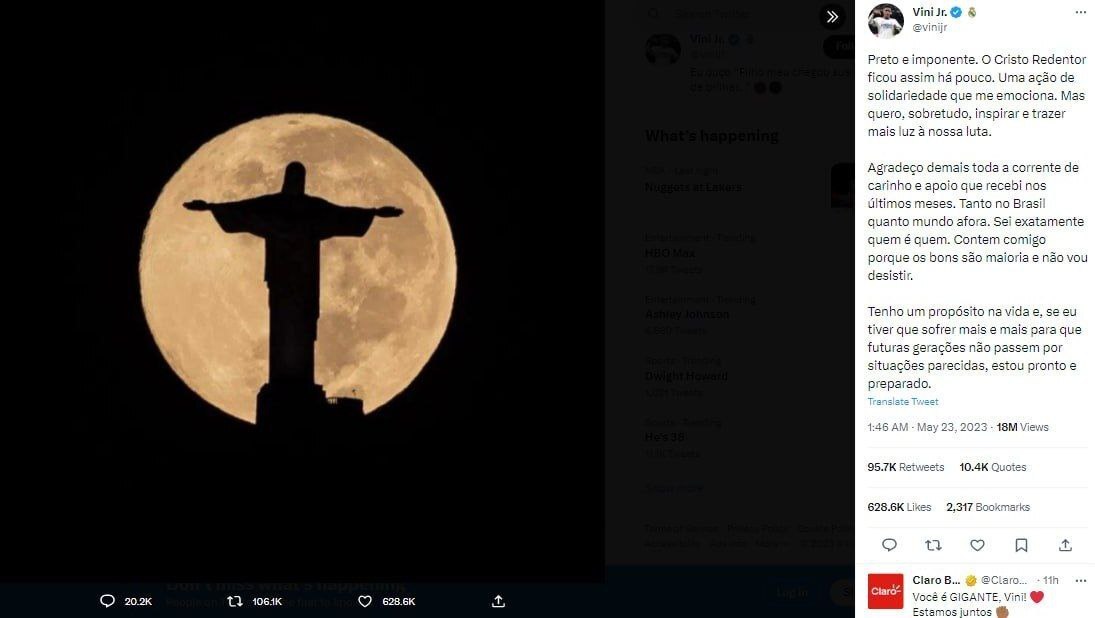View the 628.6K Likes list
1095x618 pixels.
[x=899, y=507]
